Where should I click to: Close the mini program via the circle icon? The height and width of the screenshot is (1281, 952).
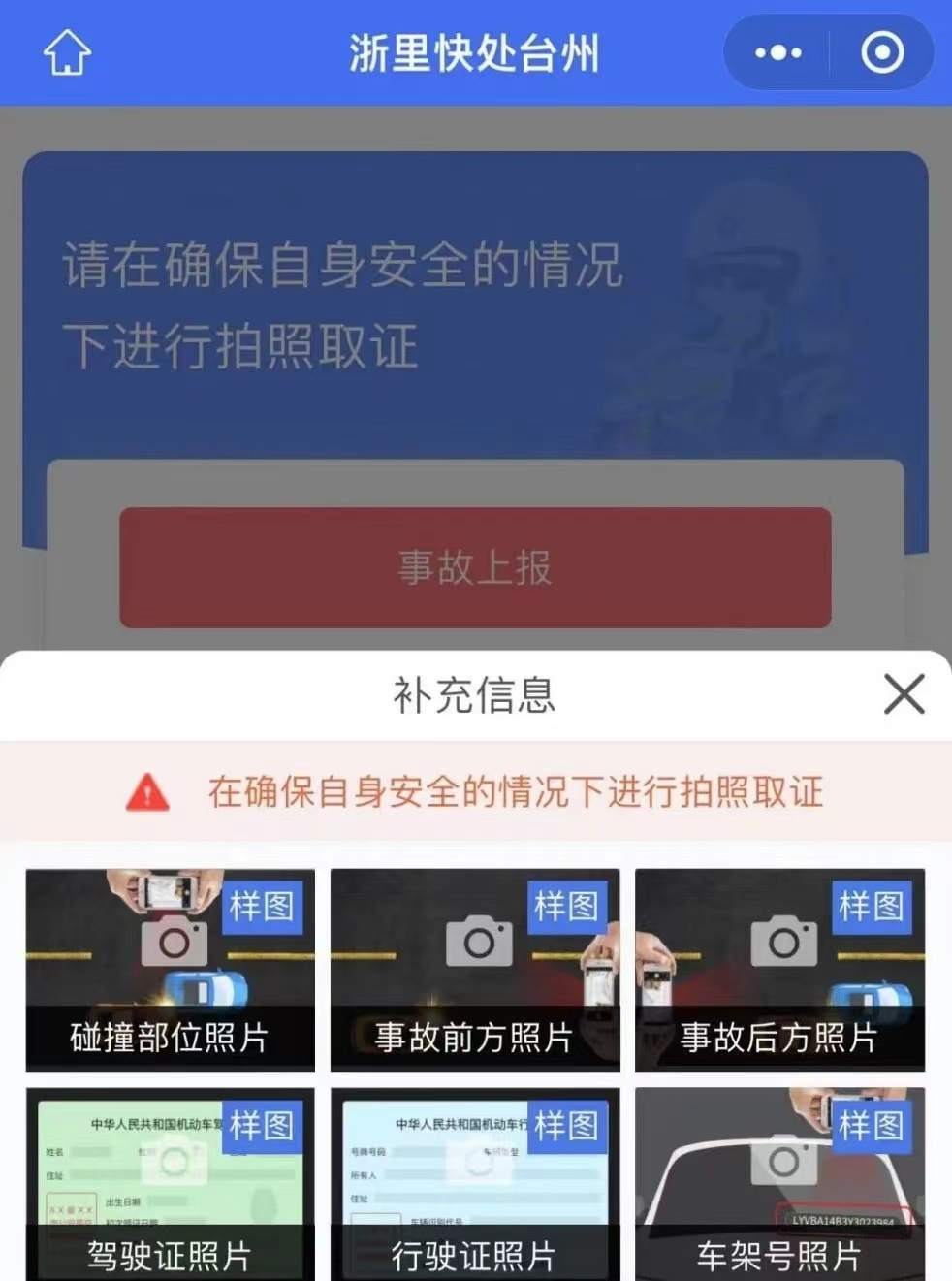tap(882, 52)
